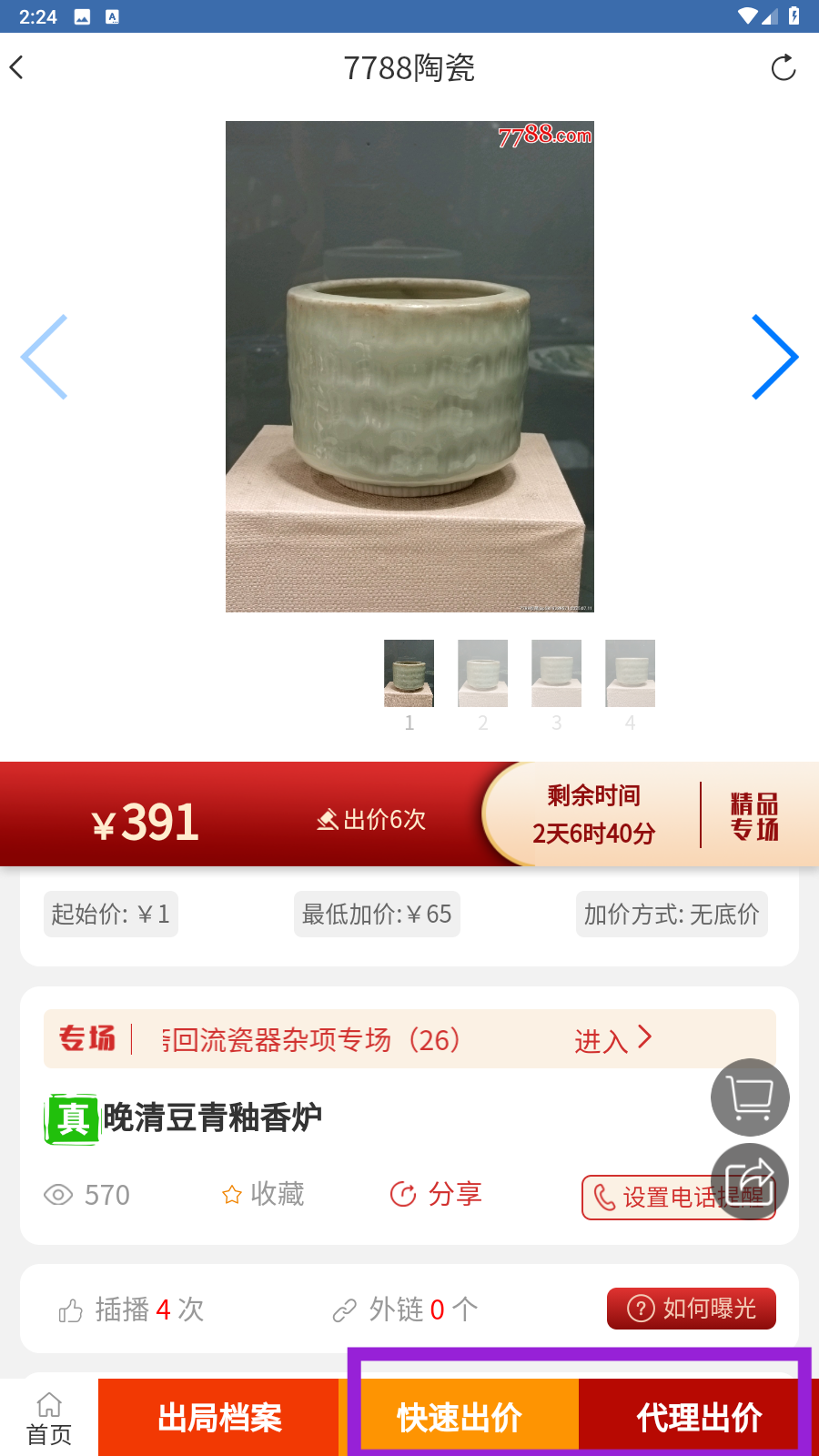Select thumbnail number 3
This screenshot has width=819, height=1456.
[556, 674]
